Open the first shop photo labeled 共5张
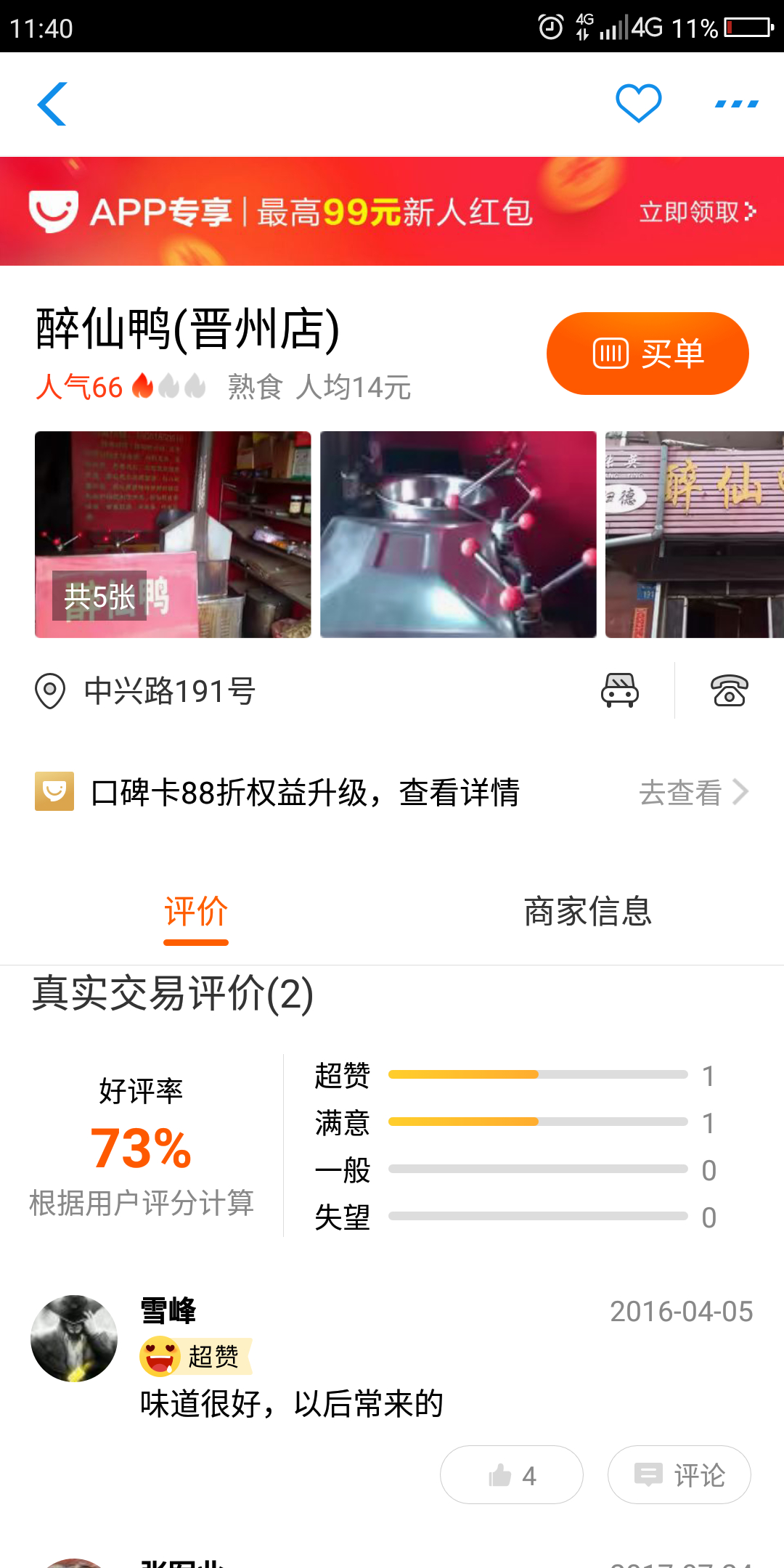This screenshot has height=1568, width=784. [173, 534]
